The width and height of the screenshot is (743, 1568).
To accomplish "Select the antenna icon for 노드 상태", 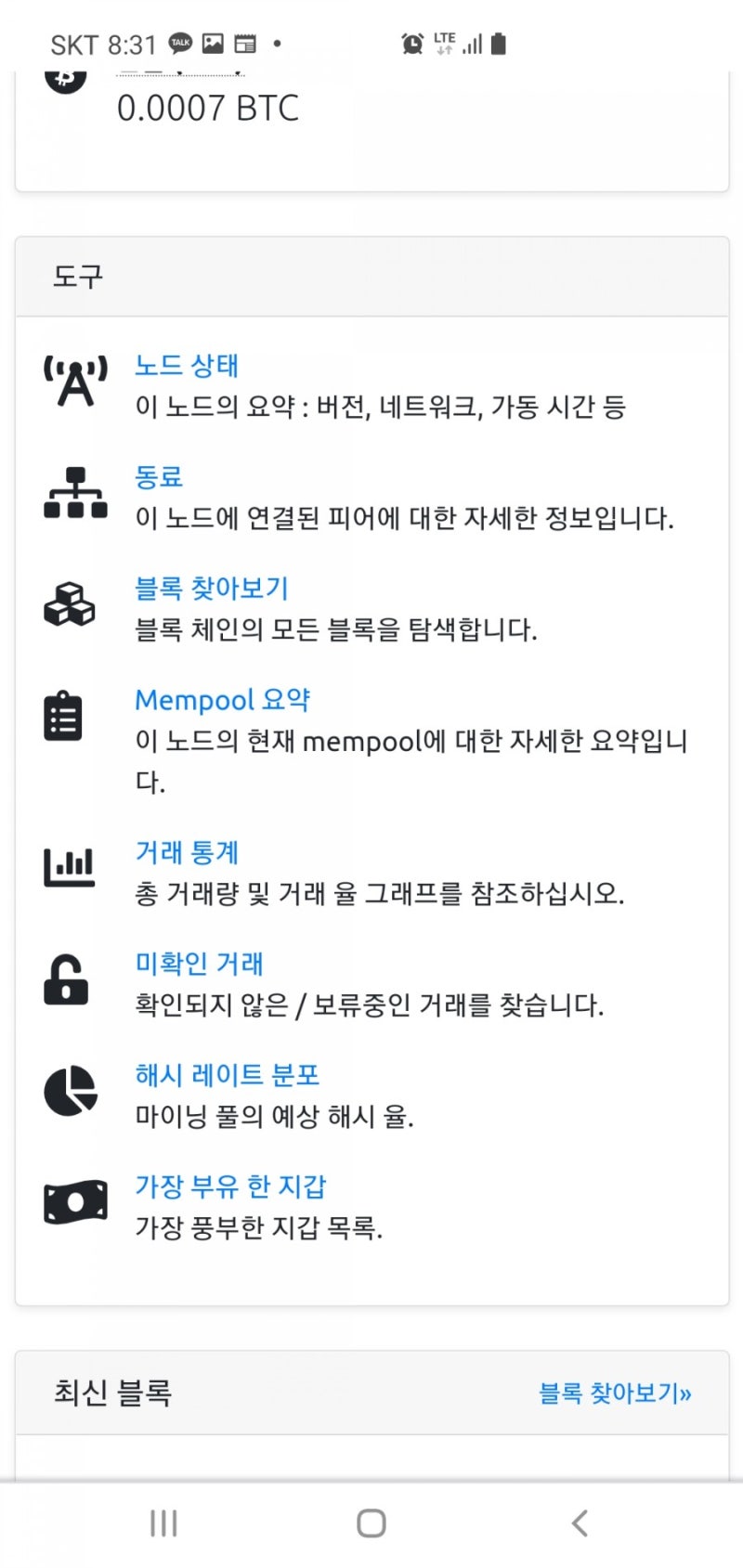I will pyautogui.click(x=72, y=381).
